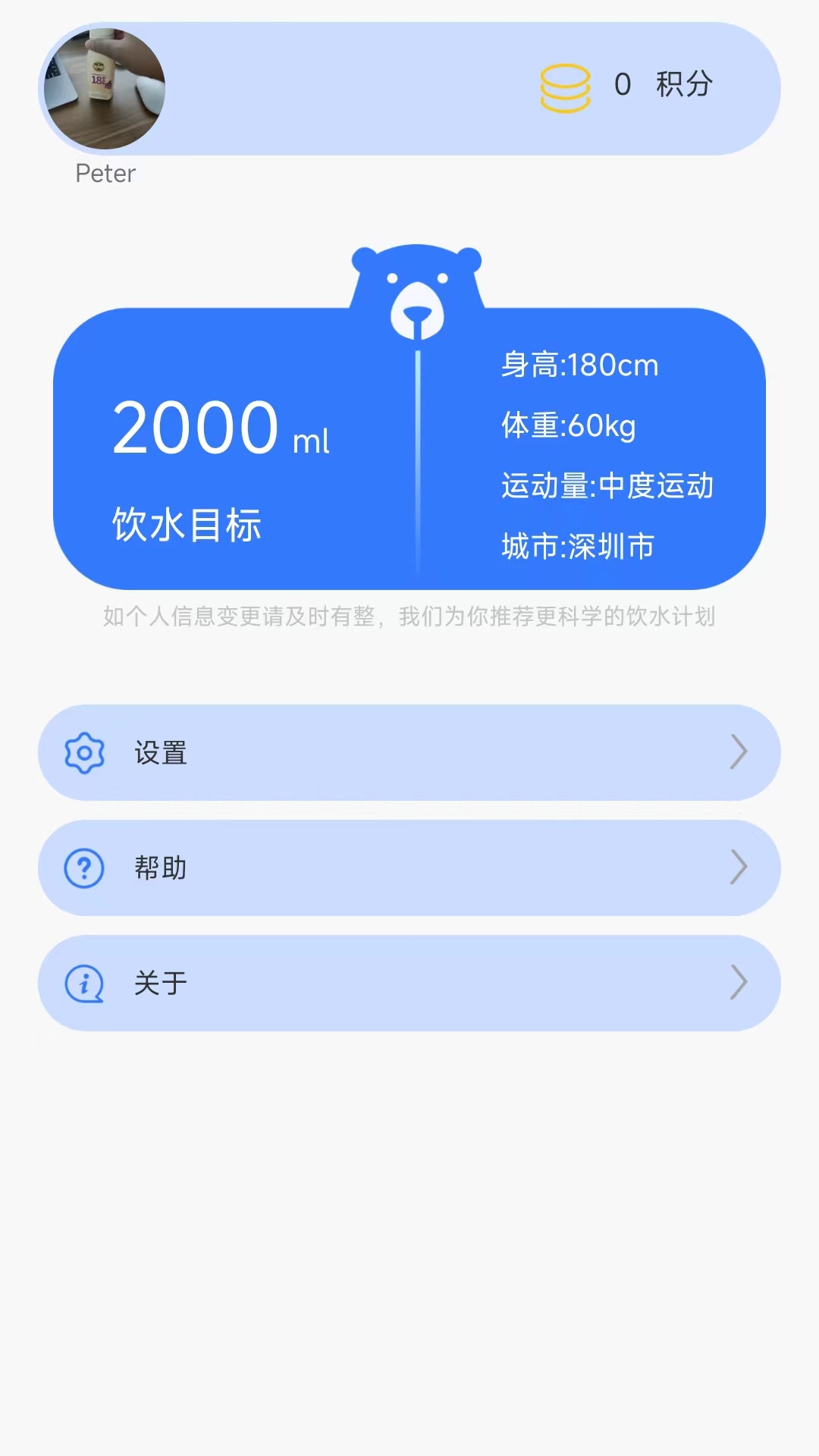Click the info bubble icon beside 关于
Image resolution: width=819 pixels, height=1456 pixels.
coord(83,983)
